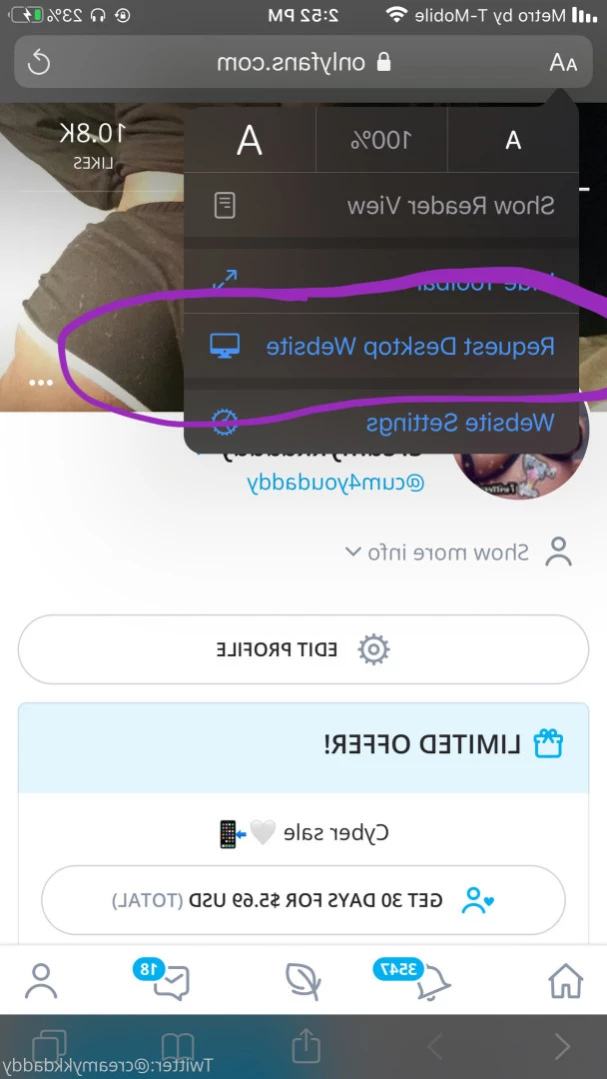Go to the home tab
The image size is (607, 1079).
565,981
